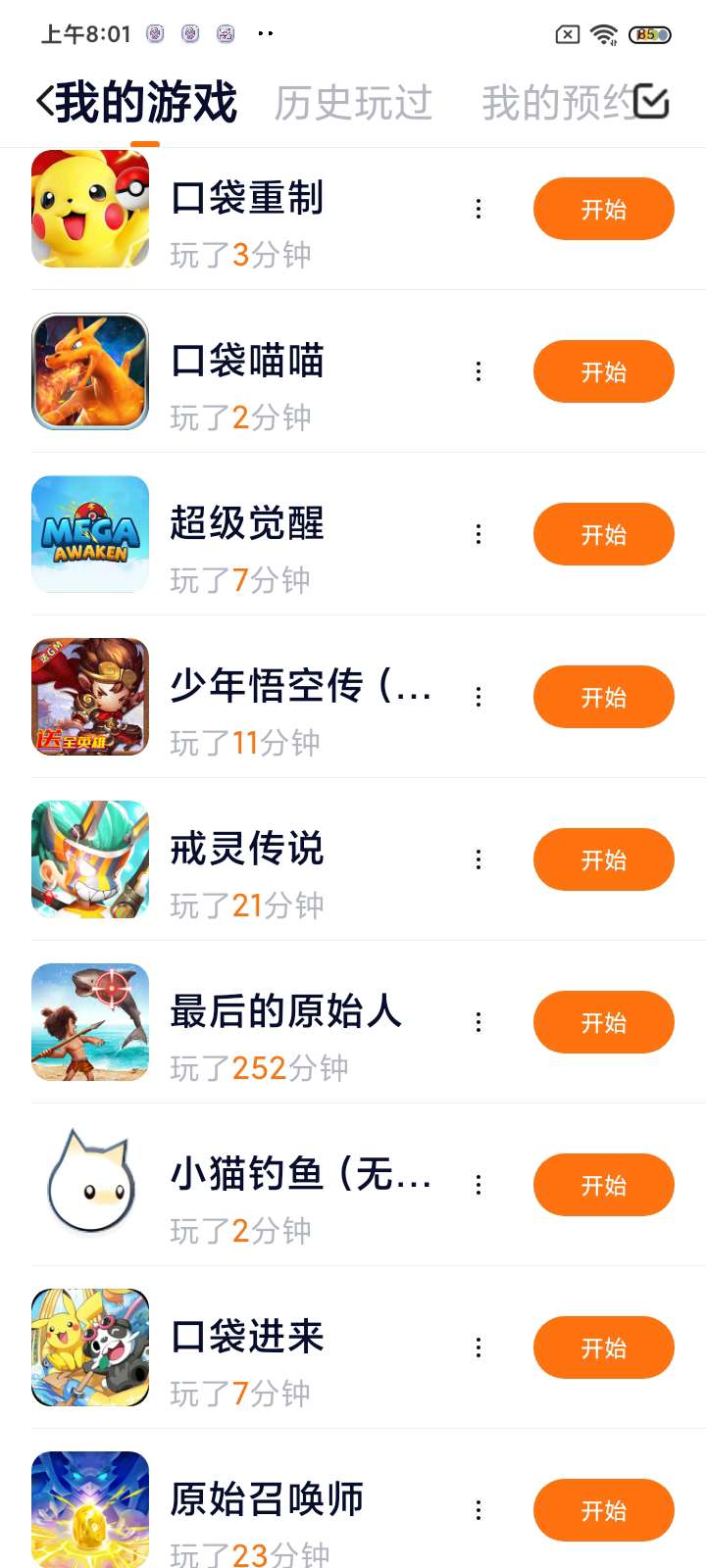This screenshot has width=706, height=1568.
Task: Open the 戒灵传说 game row
Action: click(247, 849)
